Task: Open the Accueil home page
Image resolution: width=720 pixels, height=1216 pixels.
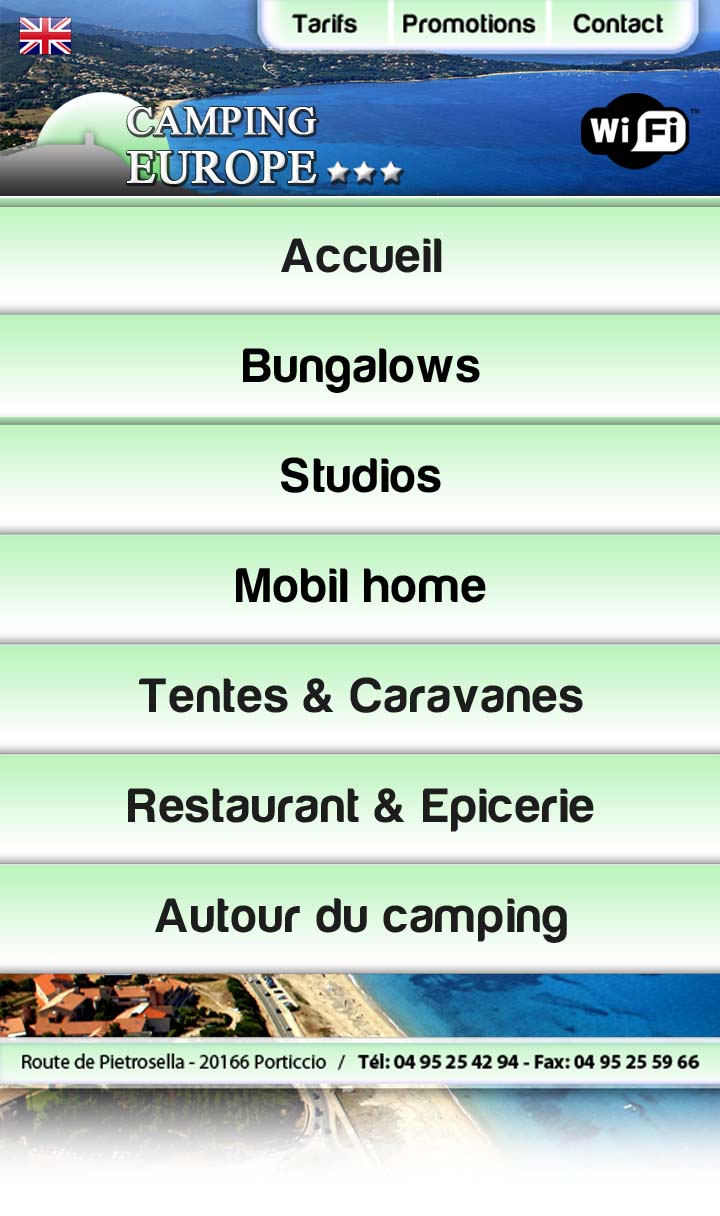Action: pyautogui.click(x=360, y=258)
